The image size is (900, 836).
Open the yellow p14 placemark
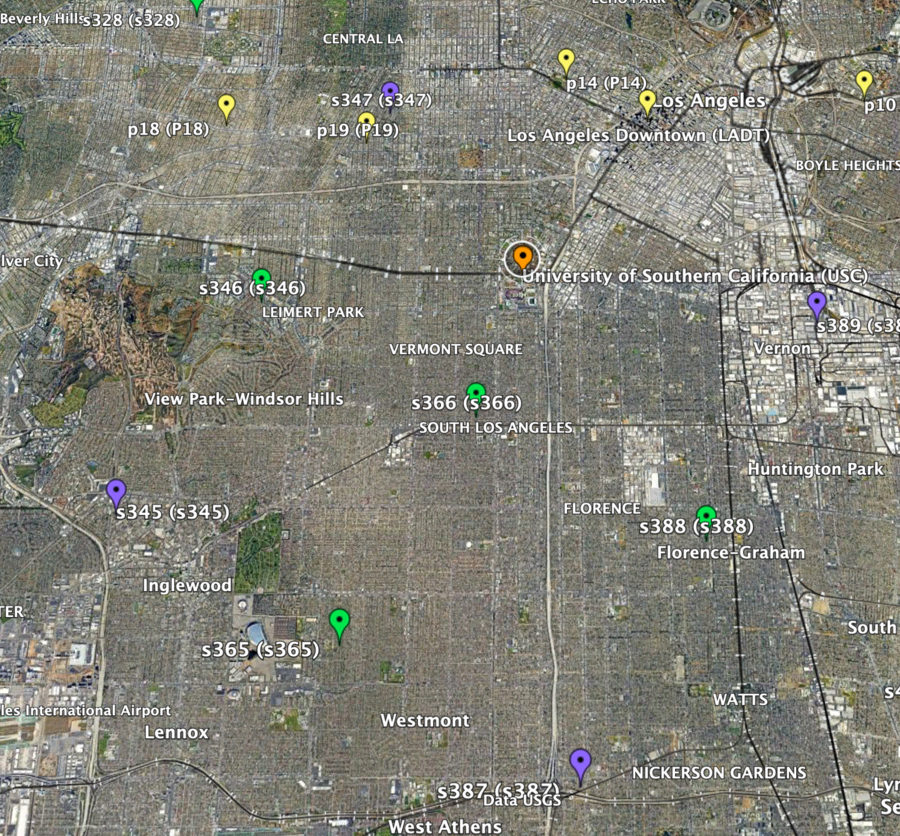pyautogui.click(x=566, y=60)
